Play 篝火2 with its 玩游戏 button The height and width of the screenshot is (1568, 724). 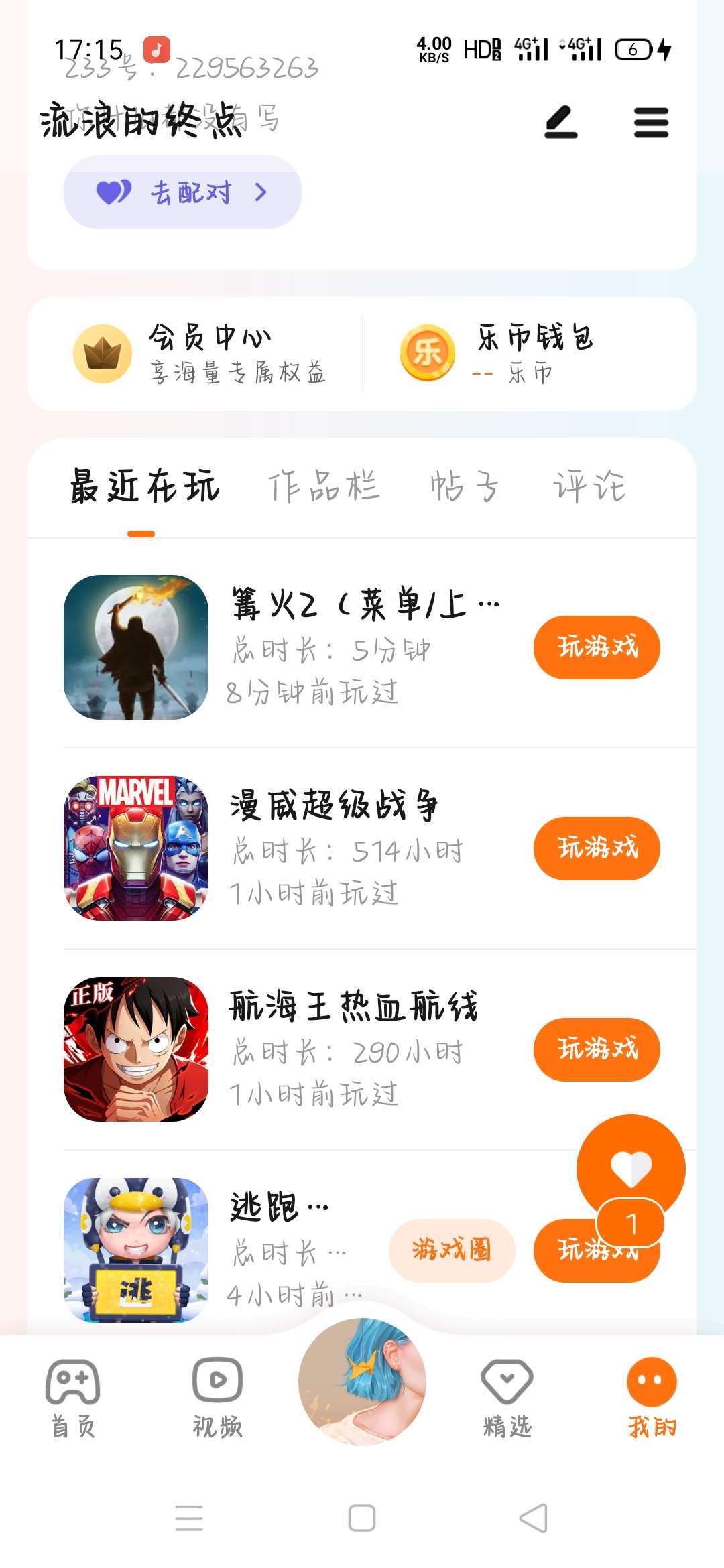pyautogui.click(x=597, y=647)
